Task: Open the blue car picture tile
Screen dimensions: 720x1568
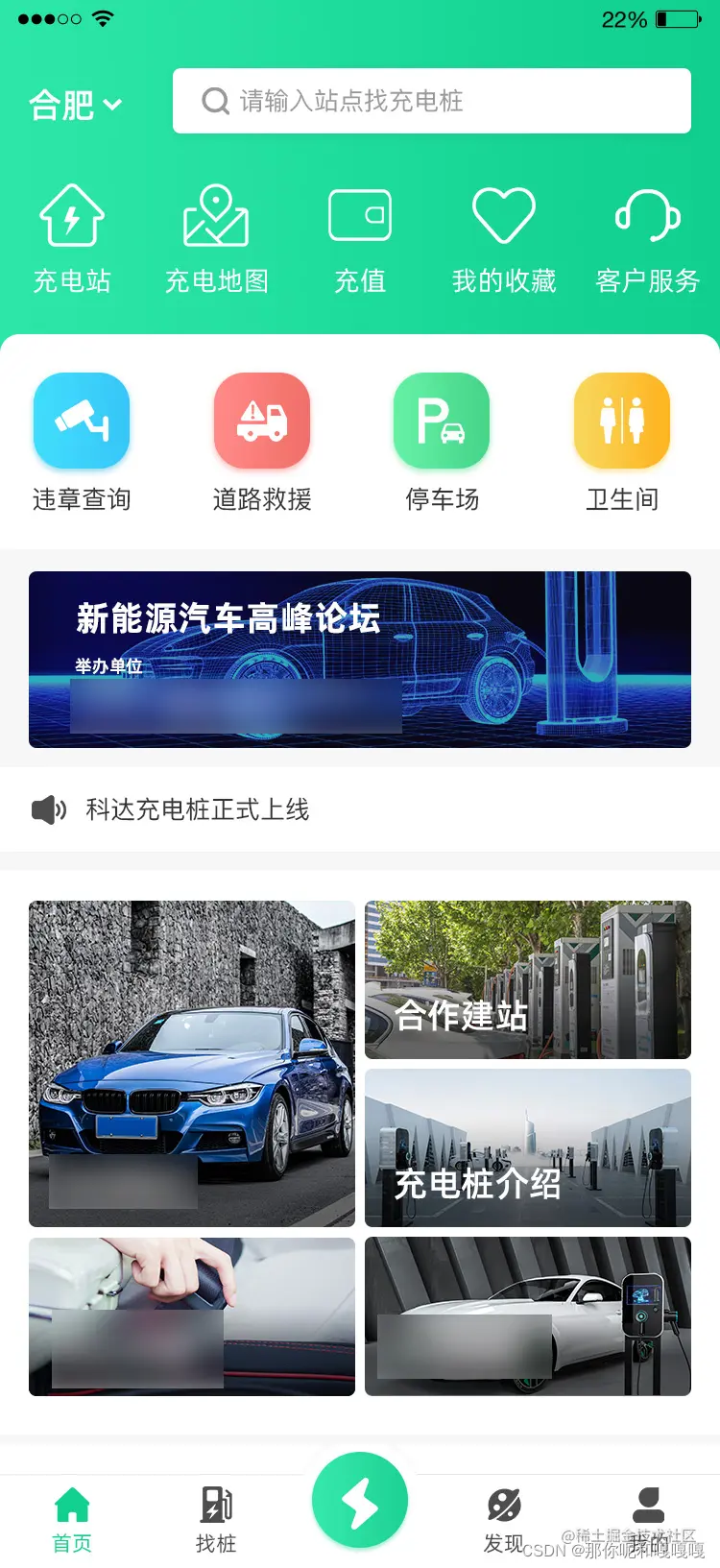Action: tap(192, 1063)
